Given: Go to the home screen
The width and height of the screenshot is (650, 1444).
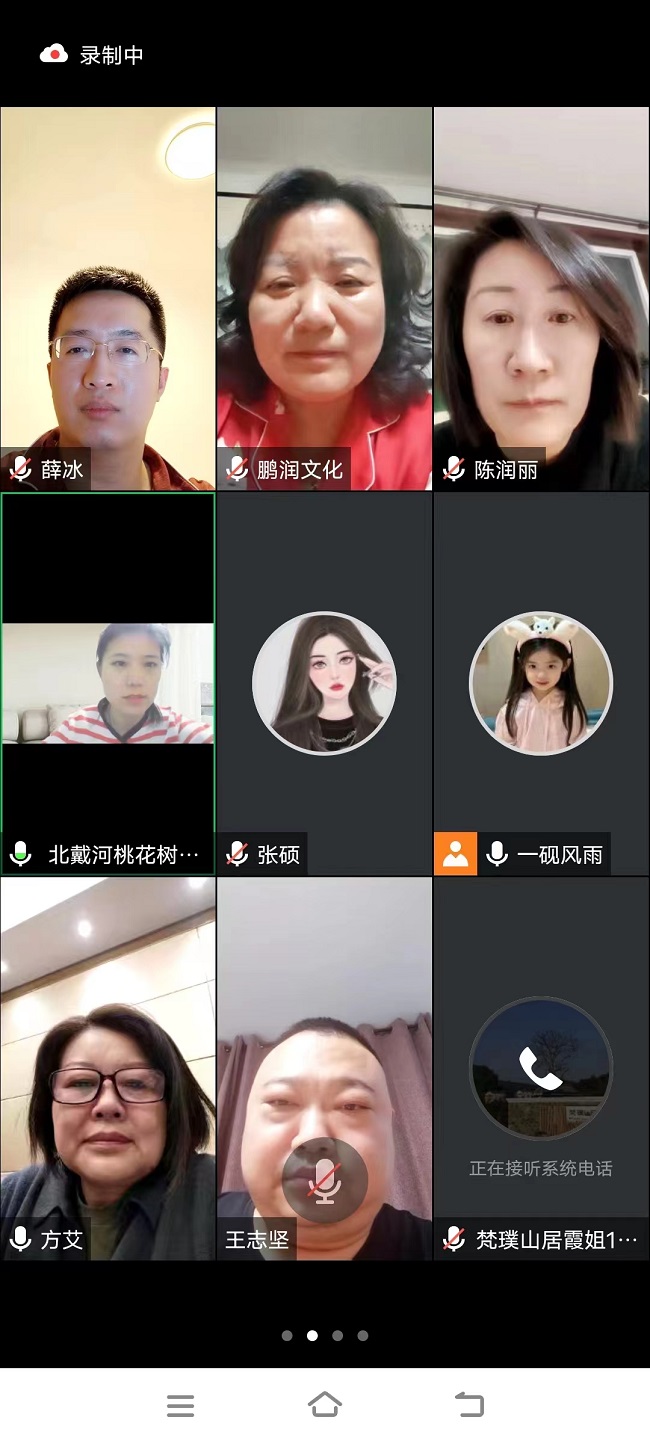Looking at the screenshot, I should (x=325, y=1405).
